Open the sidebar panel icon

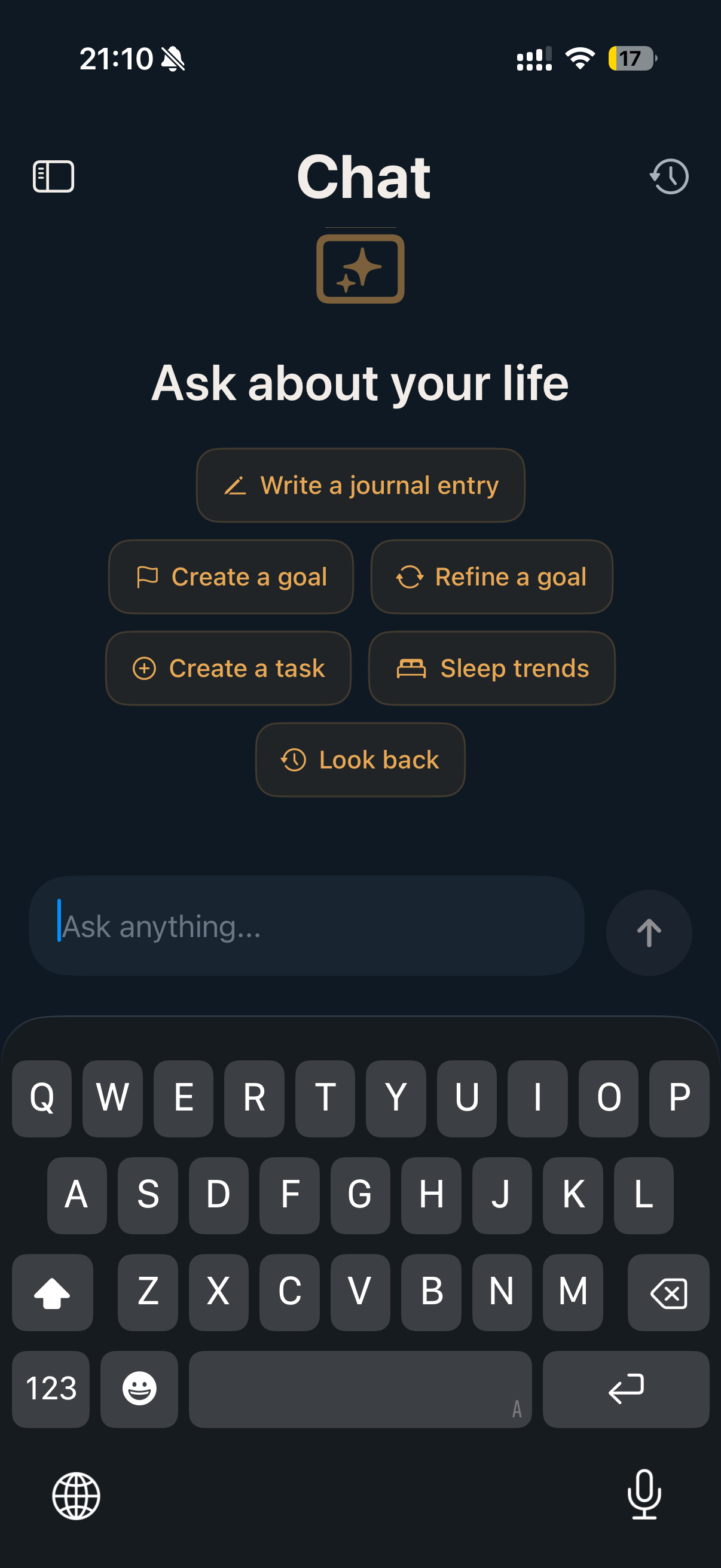tap(54, 176)
